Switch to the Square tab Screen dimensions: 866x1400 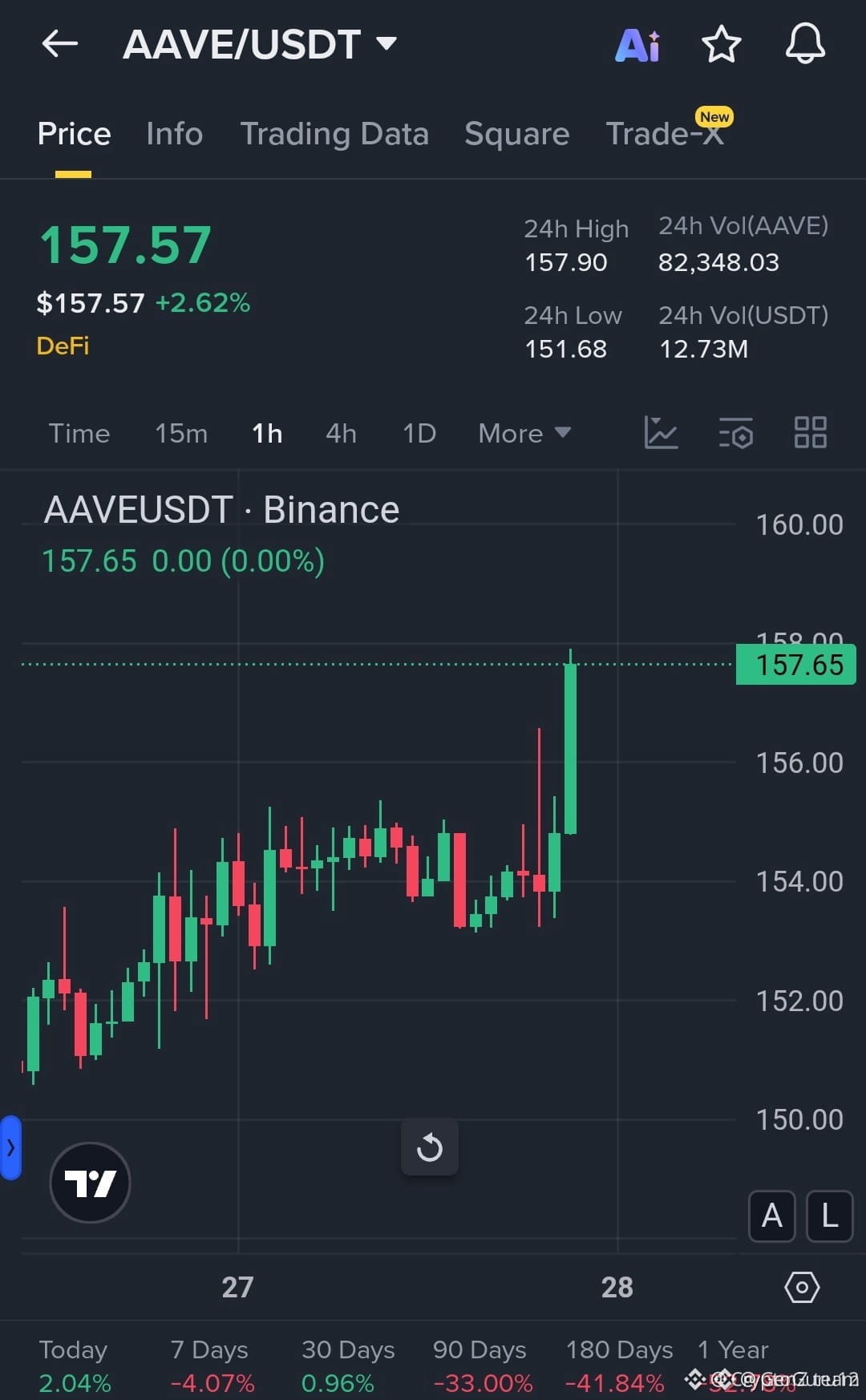point(516,134)
